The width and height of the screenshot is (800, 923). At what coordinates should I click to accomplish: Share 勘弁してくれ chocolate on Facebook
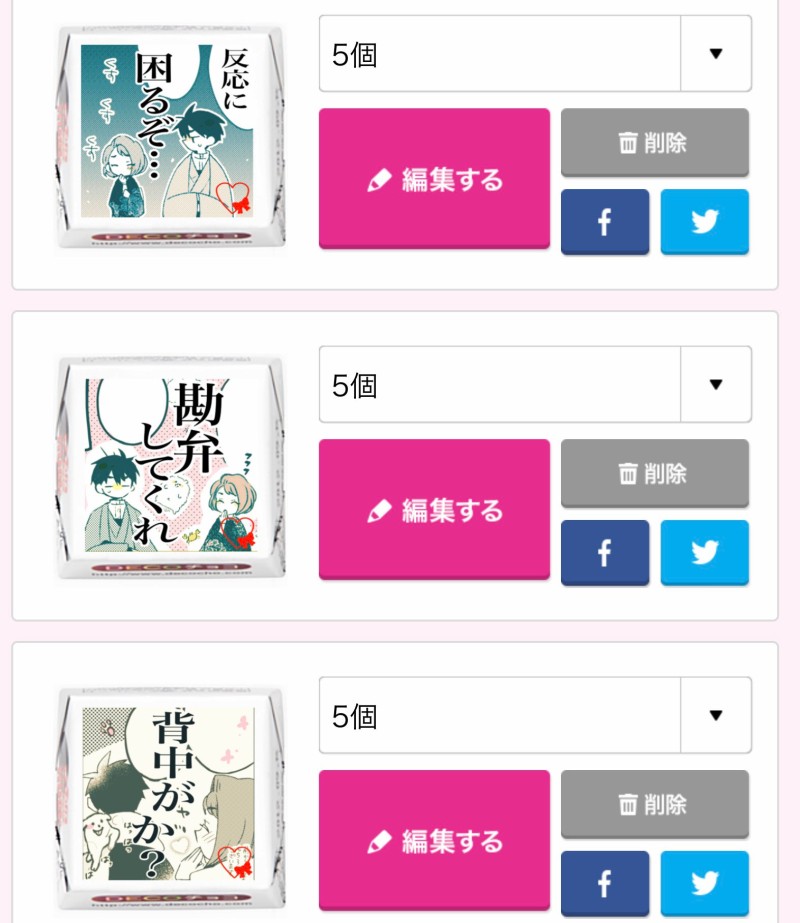604,552
